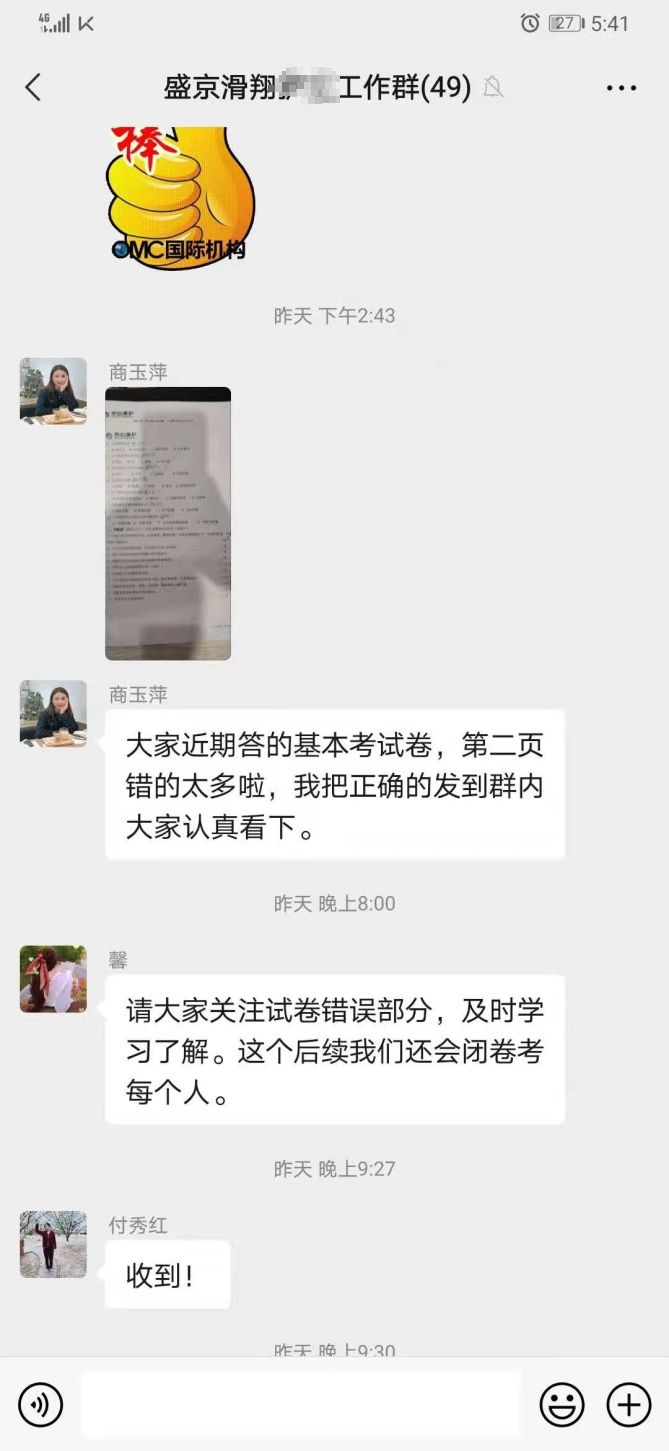
Task: Open 馨's profile avatar
Action: [53, 979]
